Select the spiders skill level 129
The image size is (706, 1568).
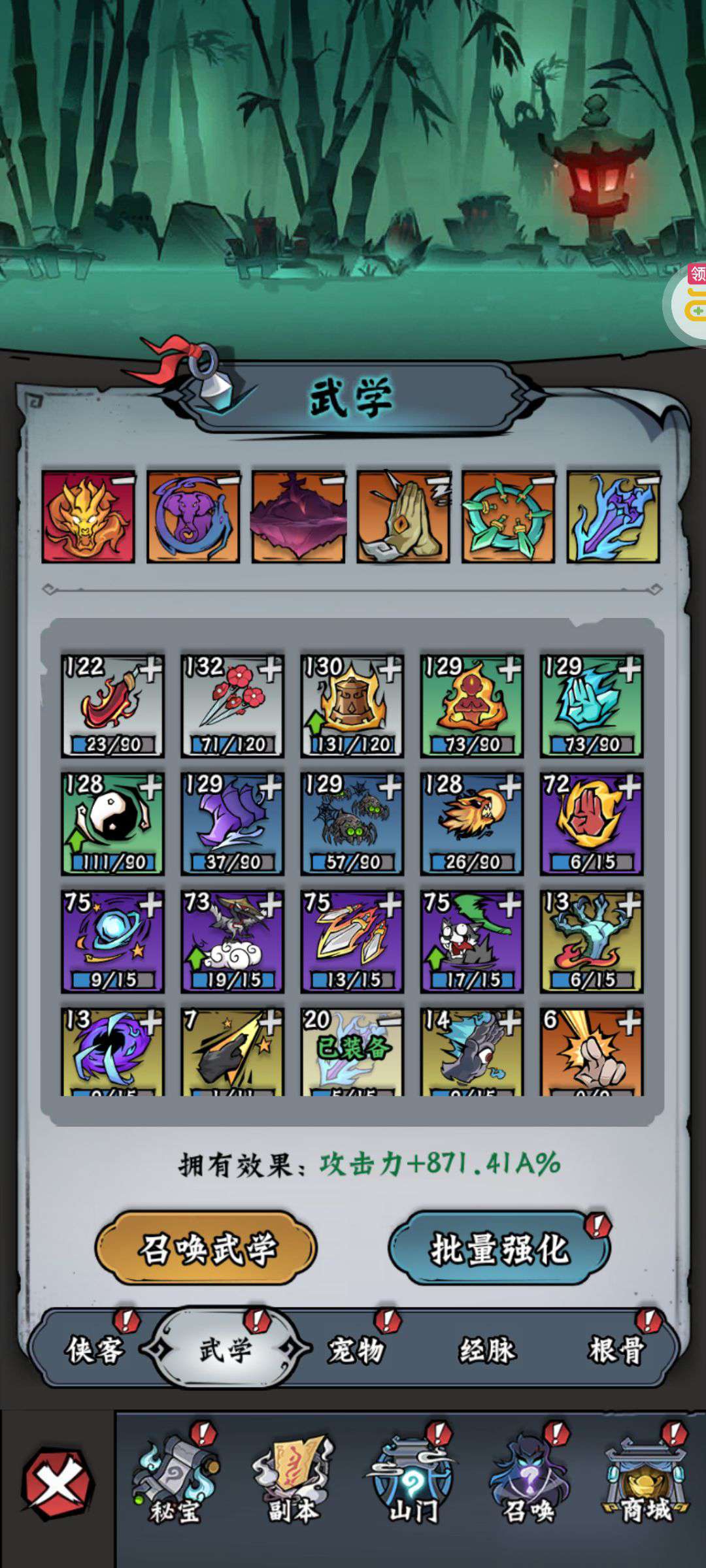click(352, 823)
